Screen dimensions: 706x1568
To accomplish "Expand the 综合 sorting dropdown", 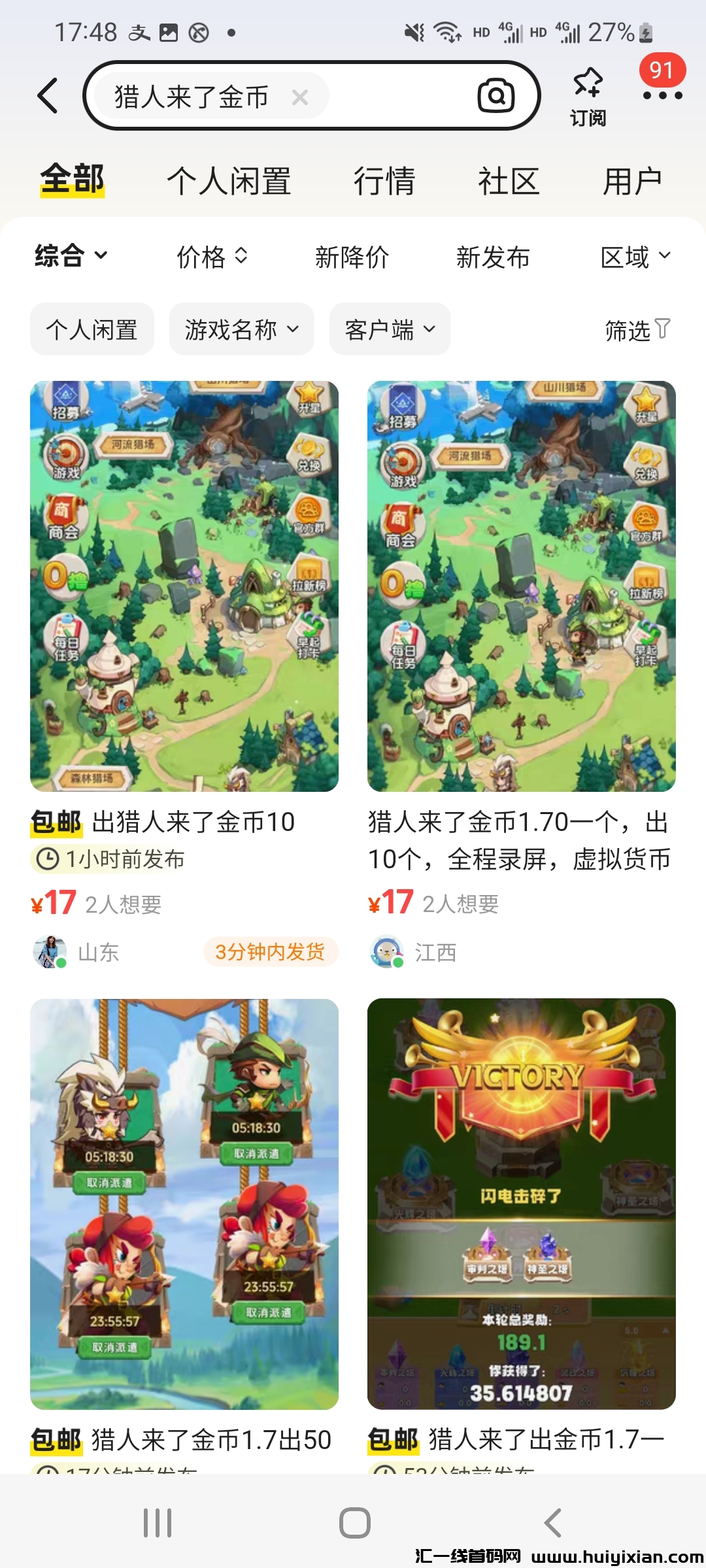I will pyautogui.click(x=69, y=257).
